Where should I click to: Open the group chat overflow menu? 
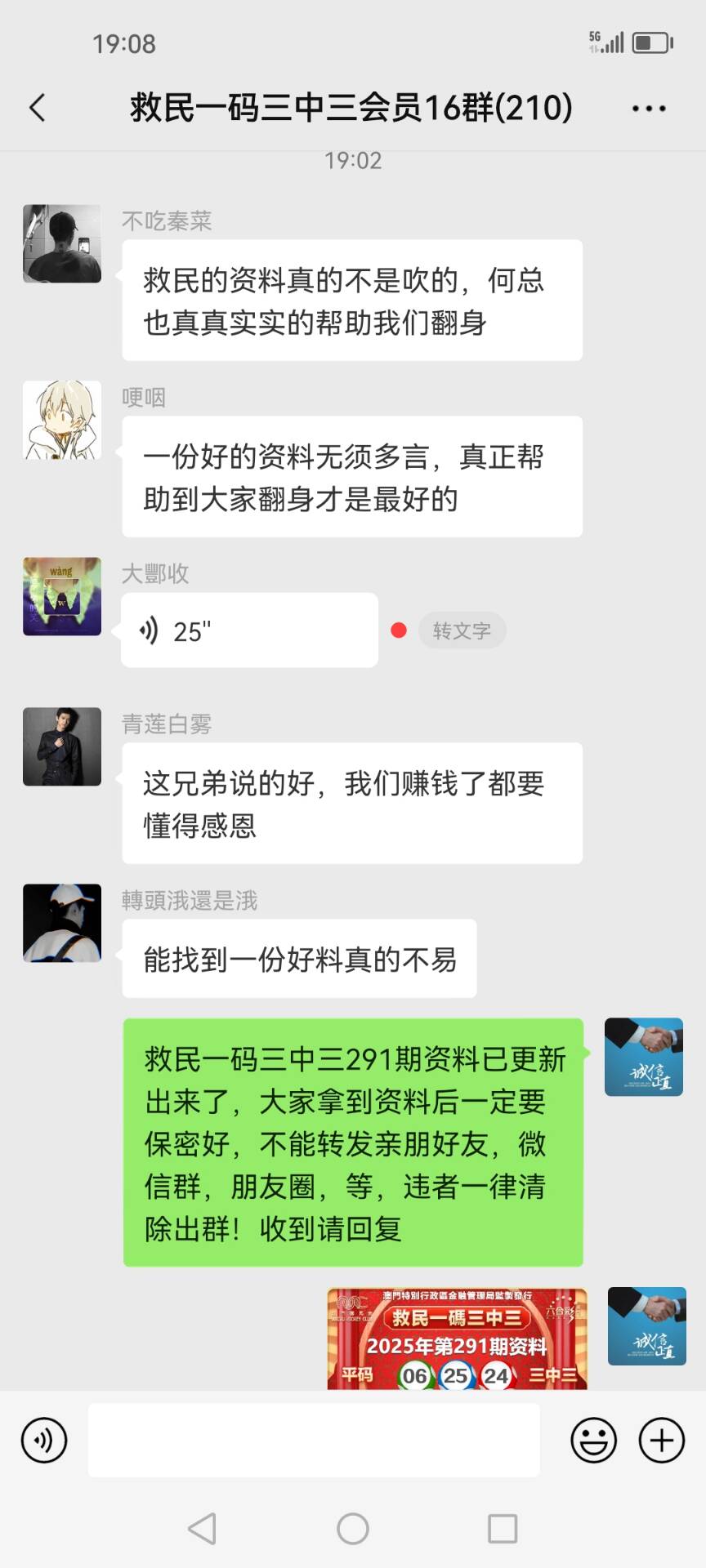tap(649, 108)
